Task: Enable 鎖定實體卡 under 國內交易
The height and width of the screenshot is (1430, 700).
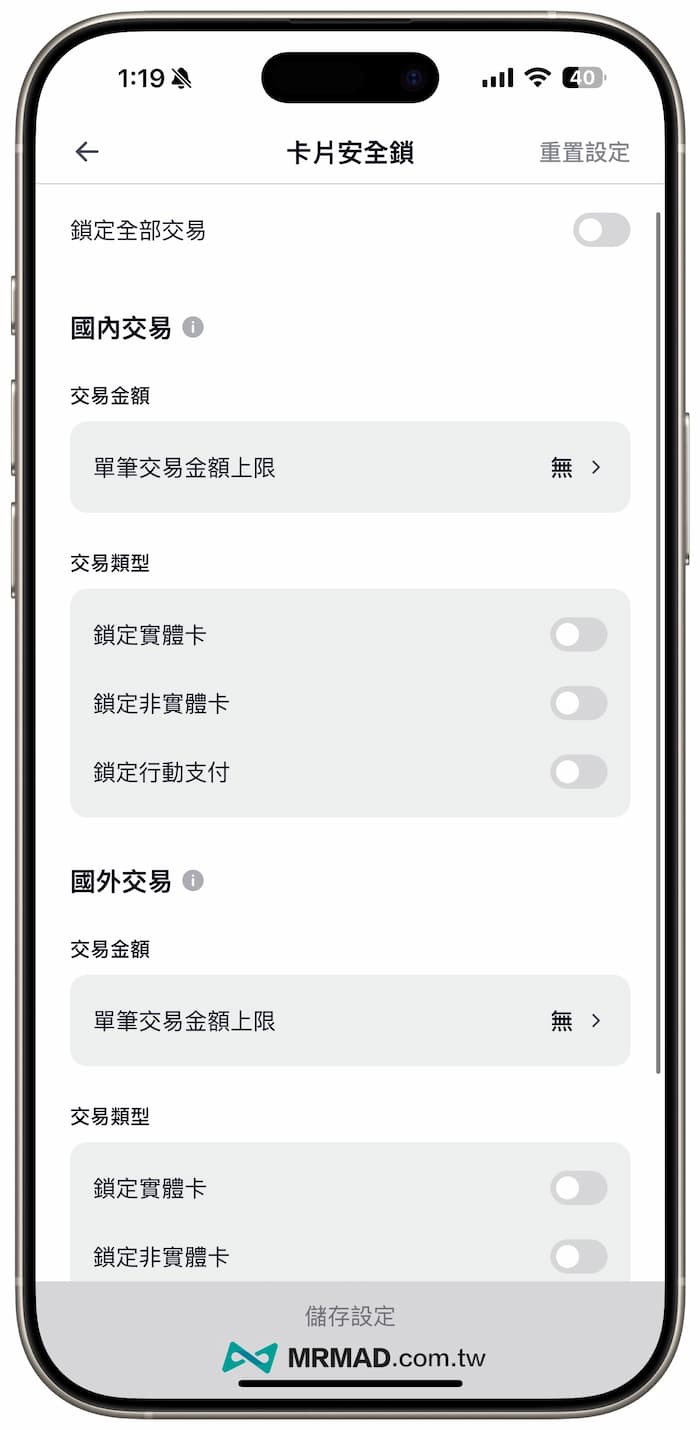Action: click(x=578, y=635)
